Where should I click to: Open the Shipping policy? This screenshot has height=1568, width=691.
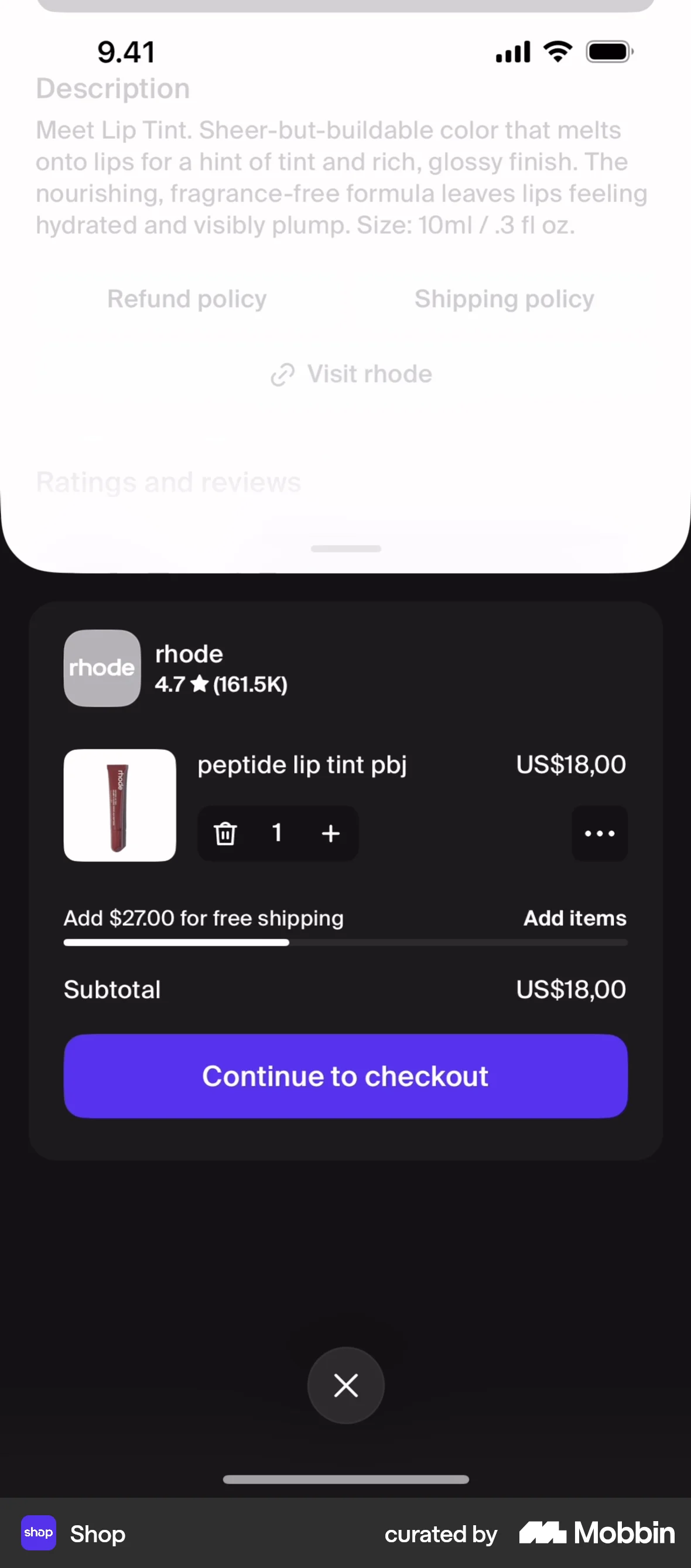[x=504, y=299]
